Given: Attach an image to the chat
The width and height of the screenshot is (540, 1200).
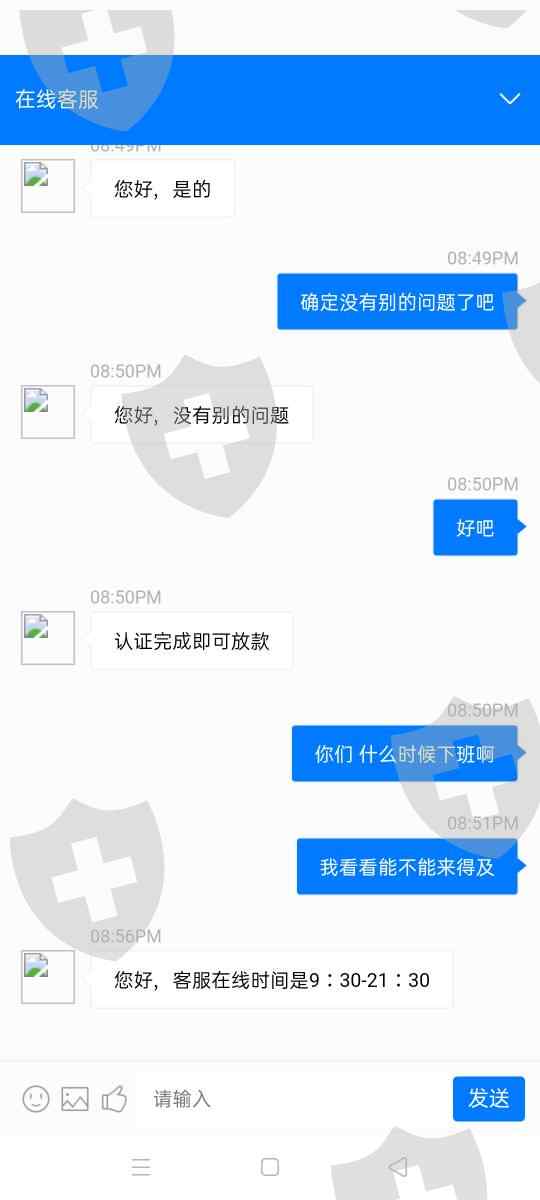Looking at the screenshot, I should coord(75,1099).
